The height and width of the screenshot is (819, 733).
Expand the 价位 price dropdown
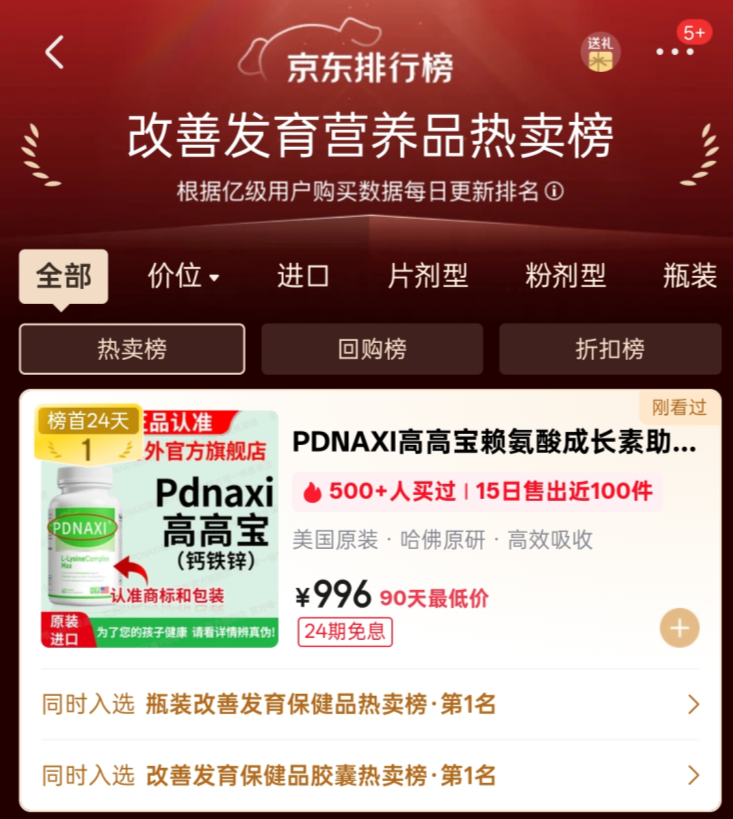(x=183, y=276)
